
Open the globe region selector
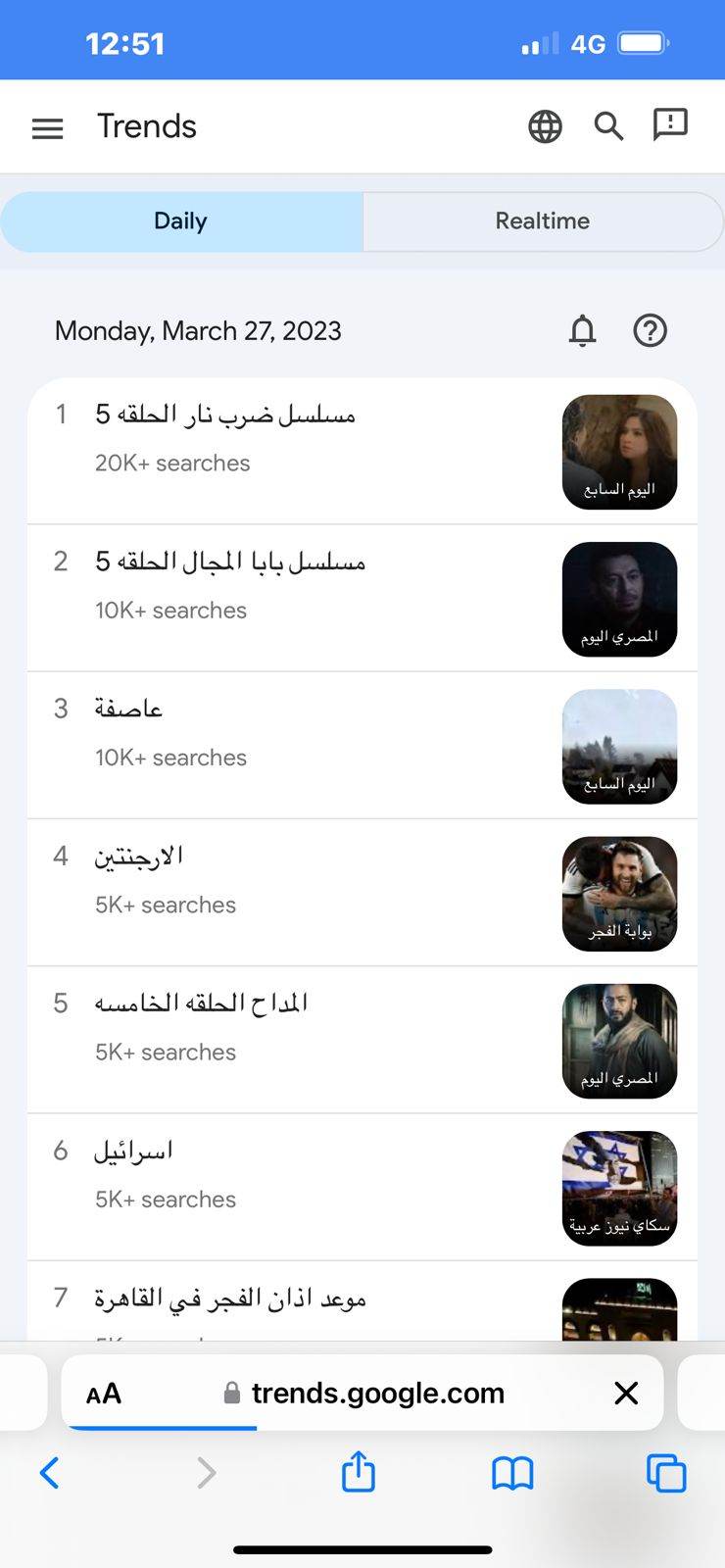545,126
